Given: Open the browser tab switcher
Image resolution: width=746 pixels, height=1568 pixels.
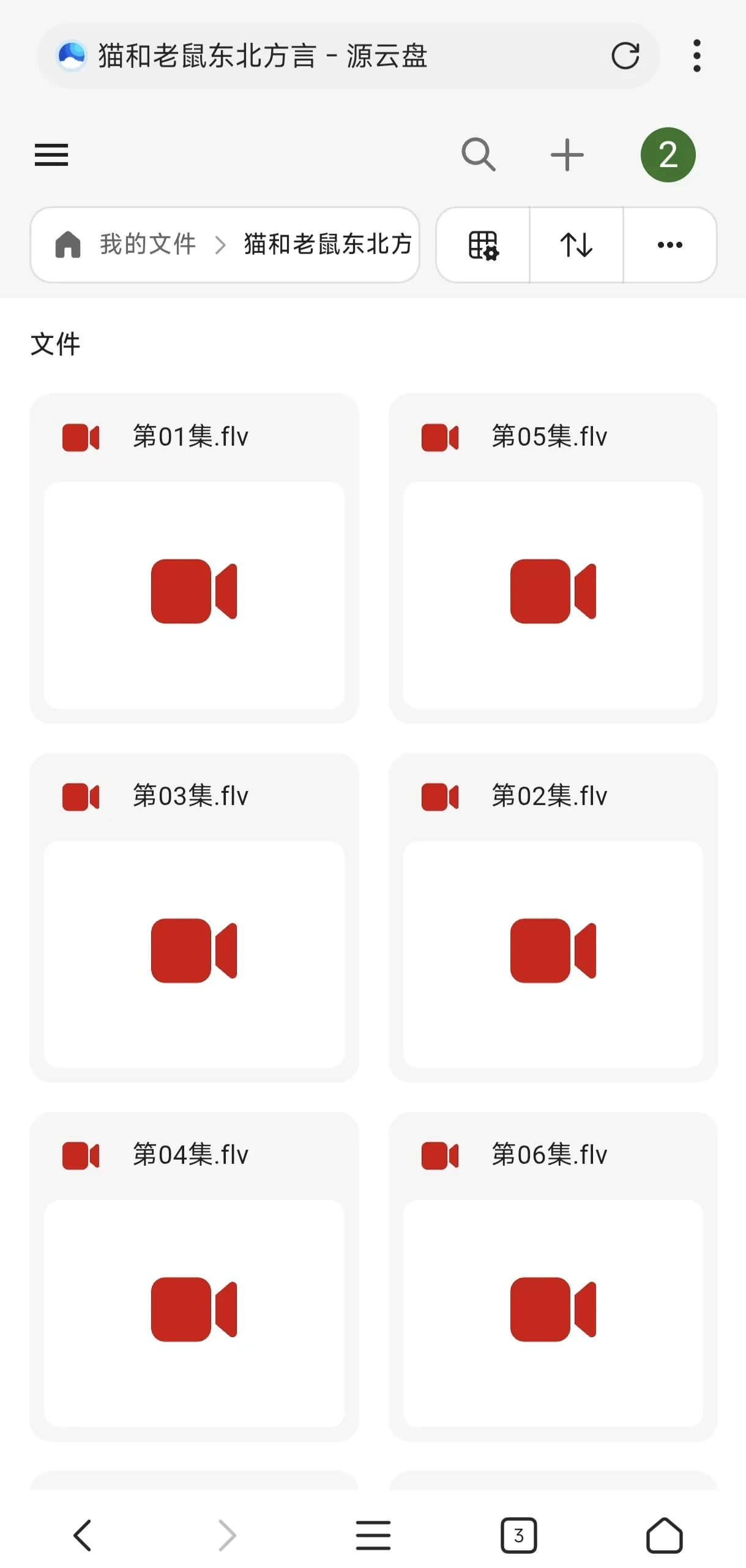Looking at the screenshot, I should pos(518,1535).
